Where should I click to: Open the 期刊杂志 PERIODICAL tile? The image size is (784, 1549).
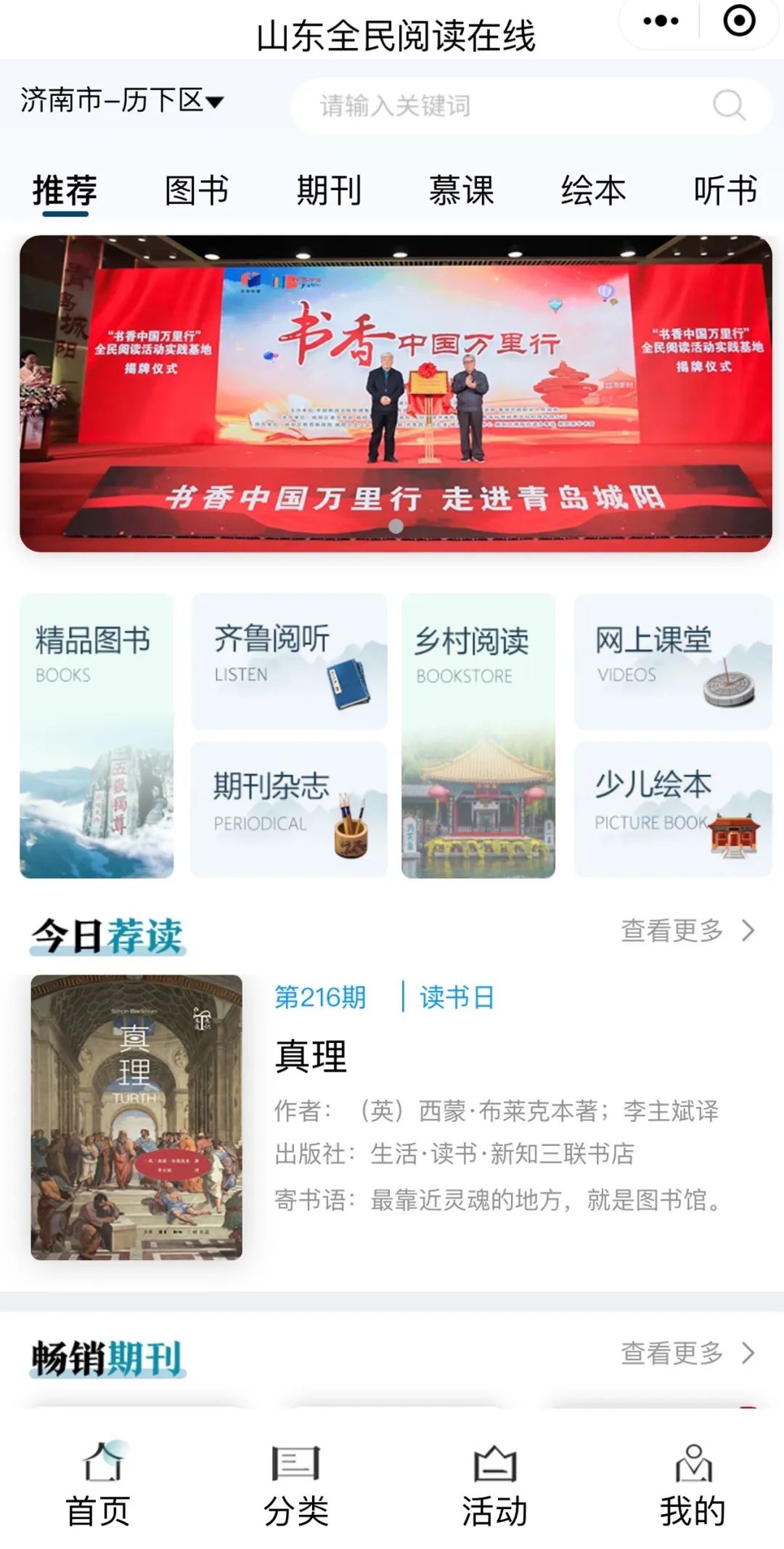pos(289,809)
